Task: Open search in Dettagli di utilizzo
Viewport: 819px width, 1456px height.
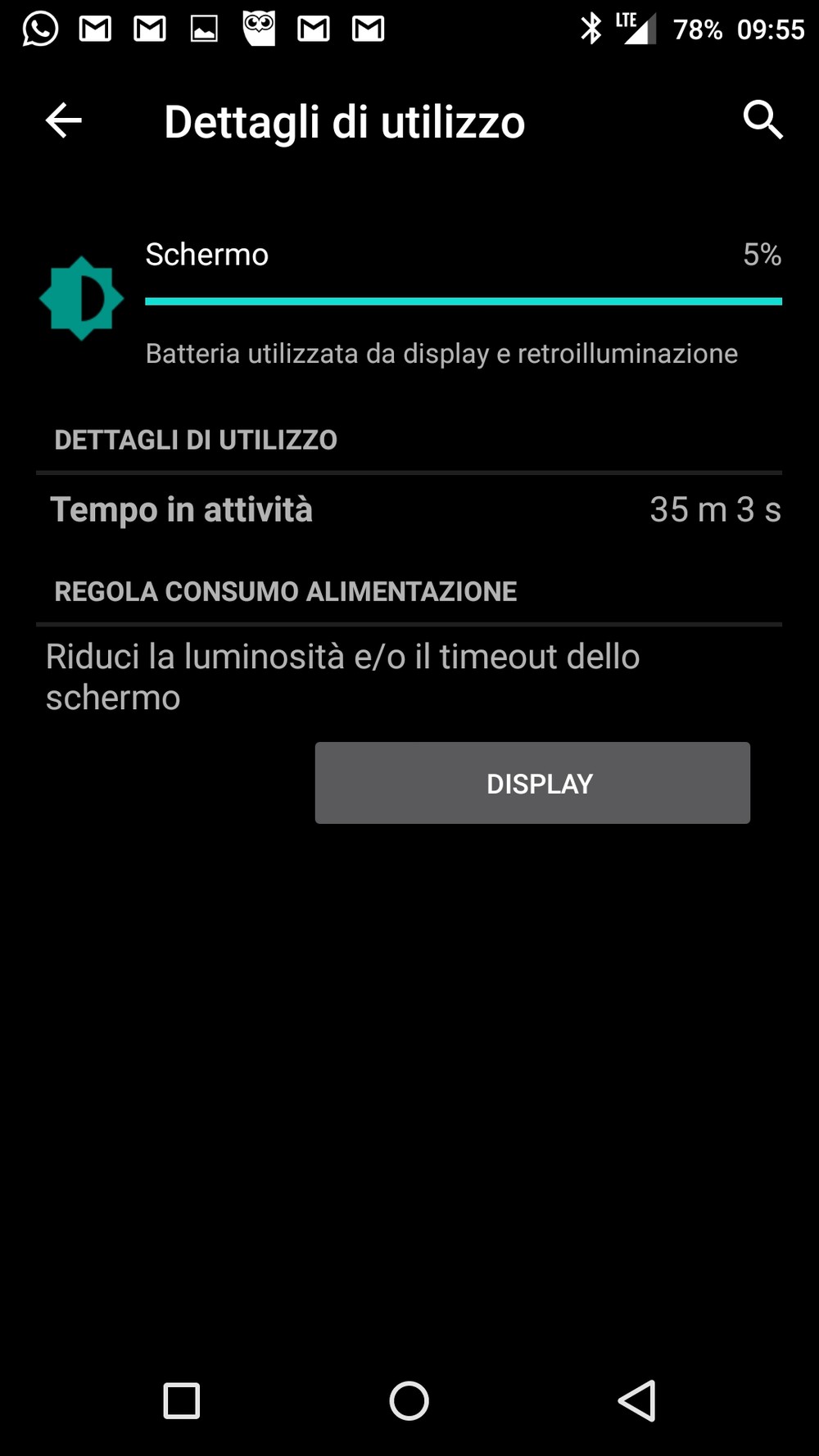Action: [762, 120]
